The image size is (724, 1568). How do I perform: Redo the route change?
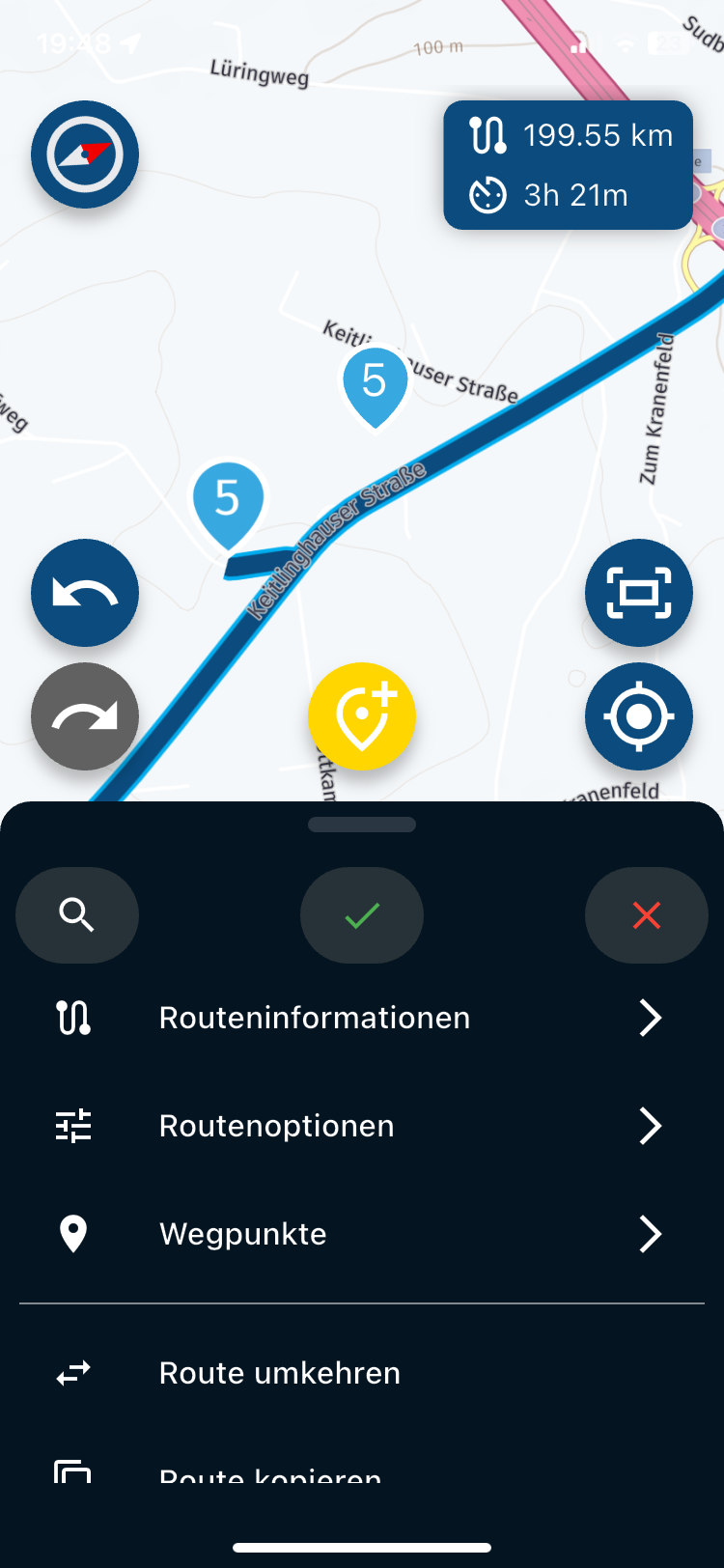pos(85,716)
